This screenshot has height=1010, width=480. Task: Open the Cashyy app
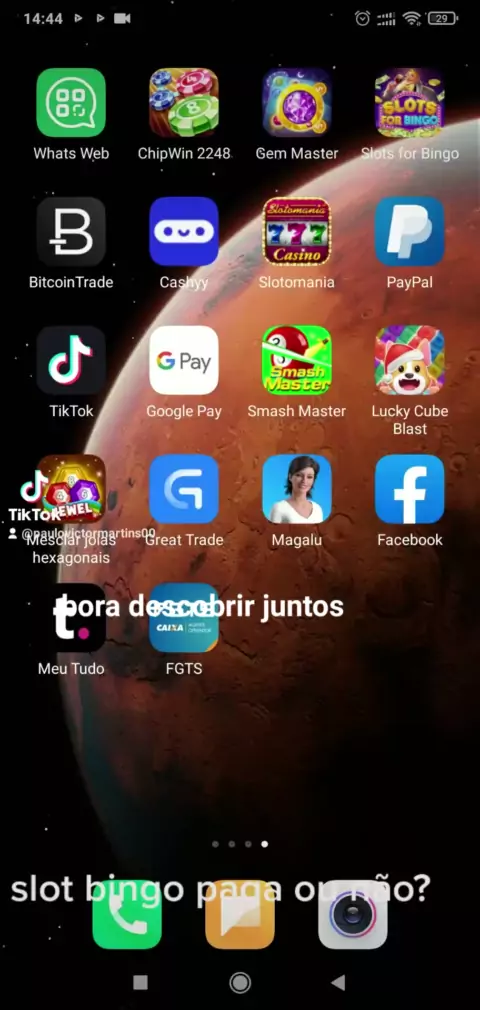[x=184, y=232]
